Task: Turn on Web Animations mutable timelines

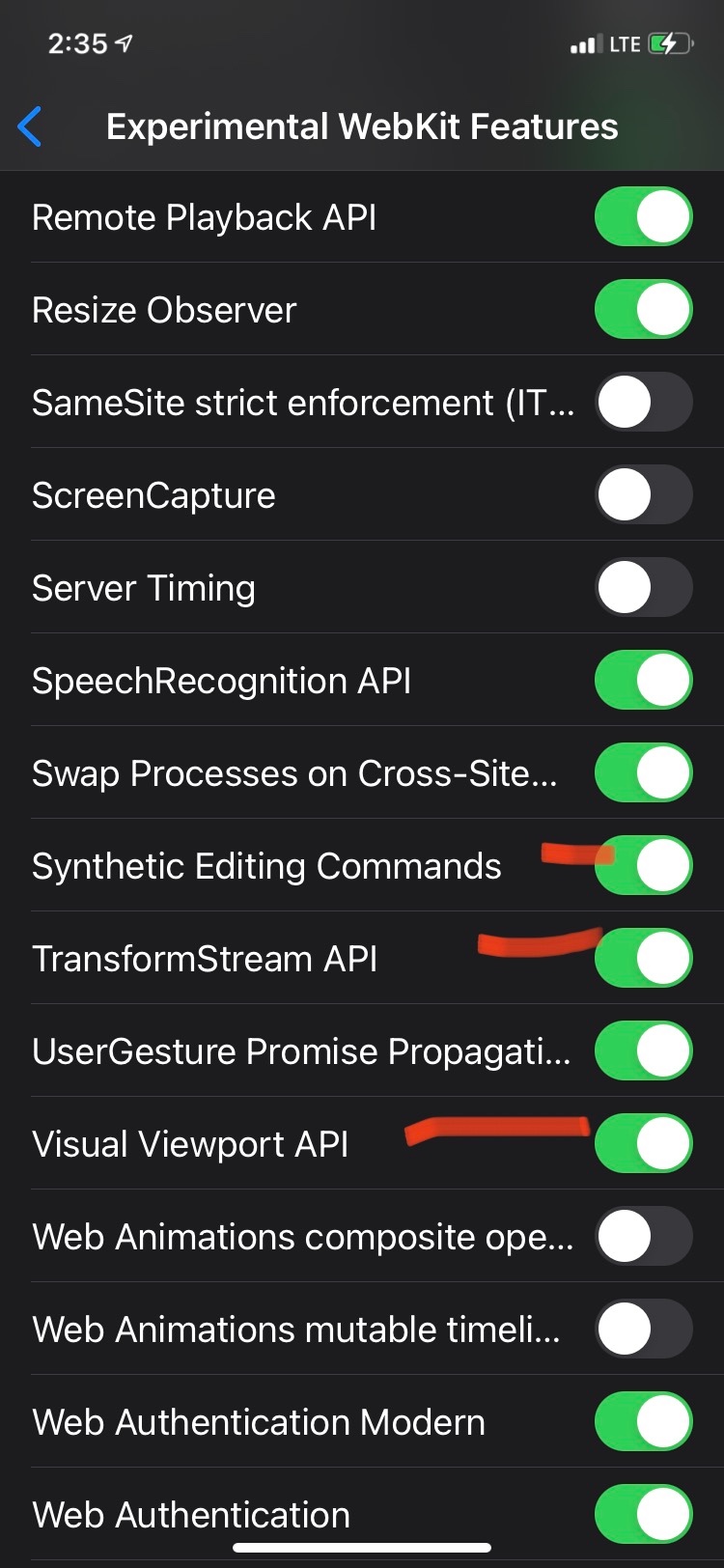Action: coord(644,1330)
